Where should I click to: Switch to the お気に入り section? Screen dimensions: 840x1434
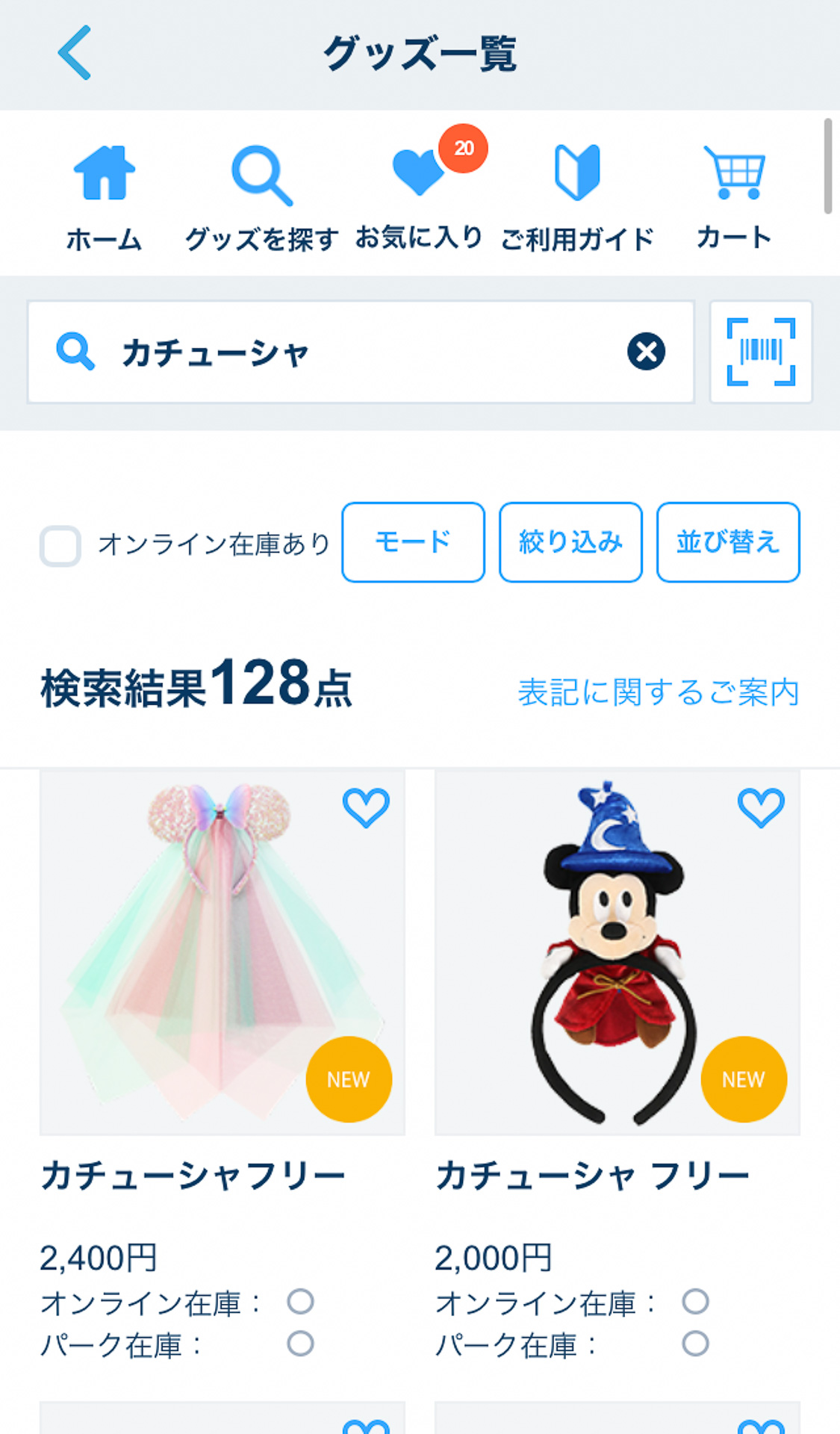coord(419,238)
